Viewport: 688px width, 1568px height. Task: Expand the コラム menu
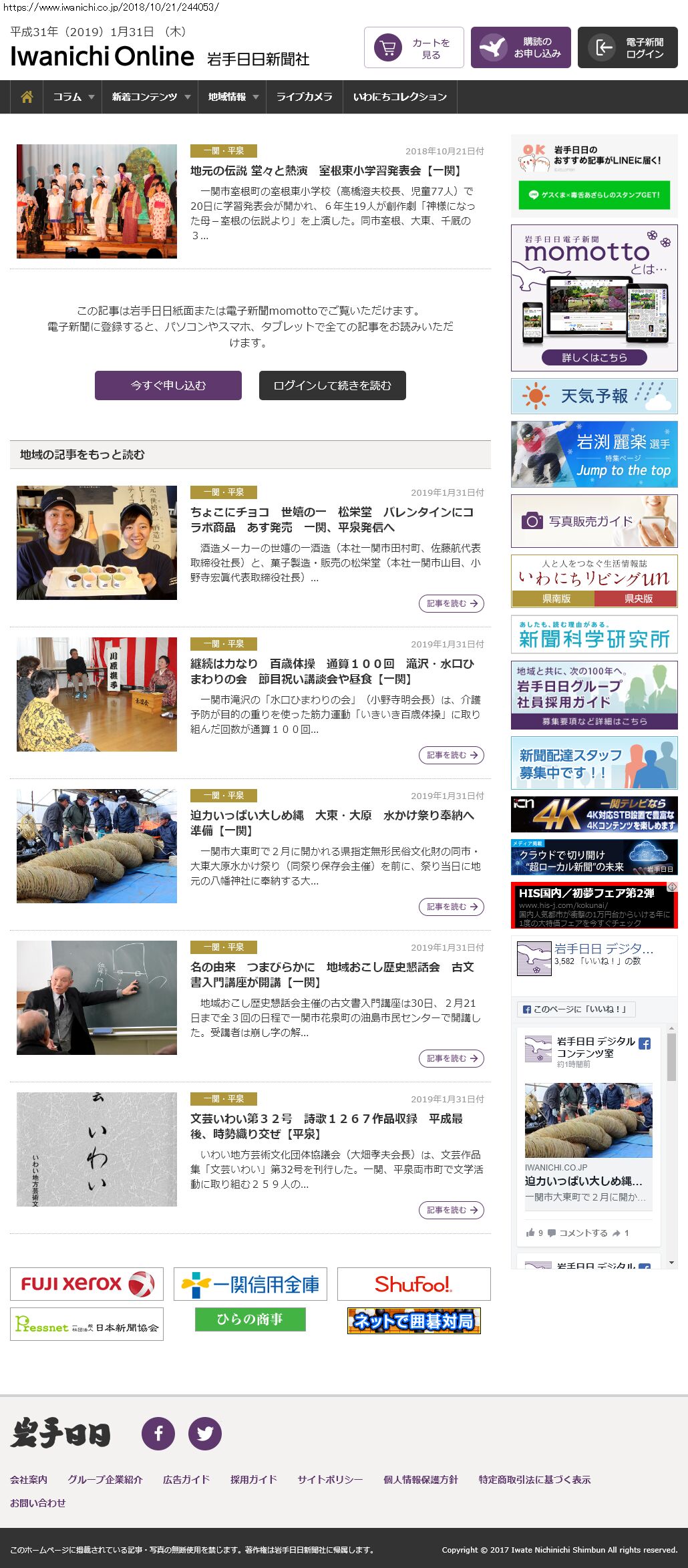coord(73,97)
